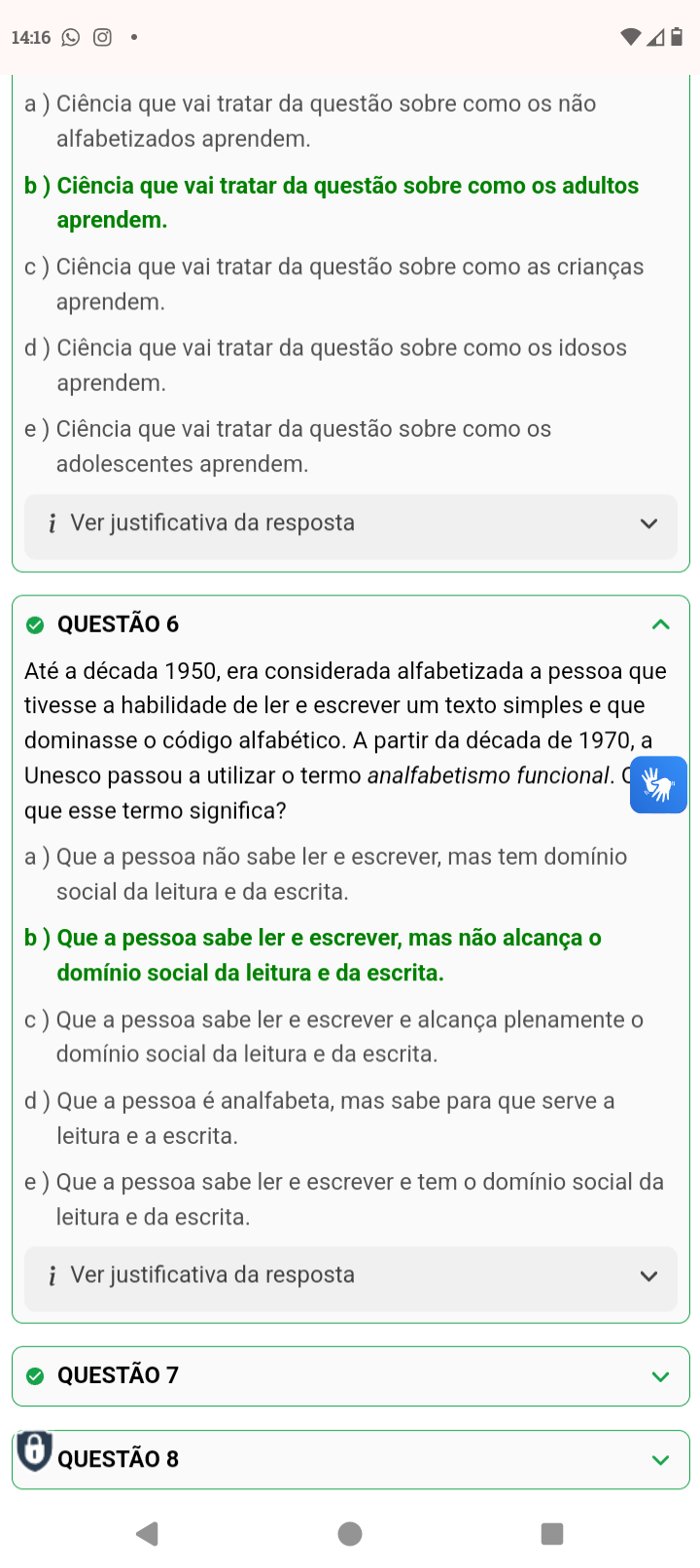
Task: Collapse the QUESTÃO 6 section
Action: pyautogui.click(x=660, y=624)
